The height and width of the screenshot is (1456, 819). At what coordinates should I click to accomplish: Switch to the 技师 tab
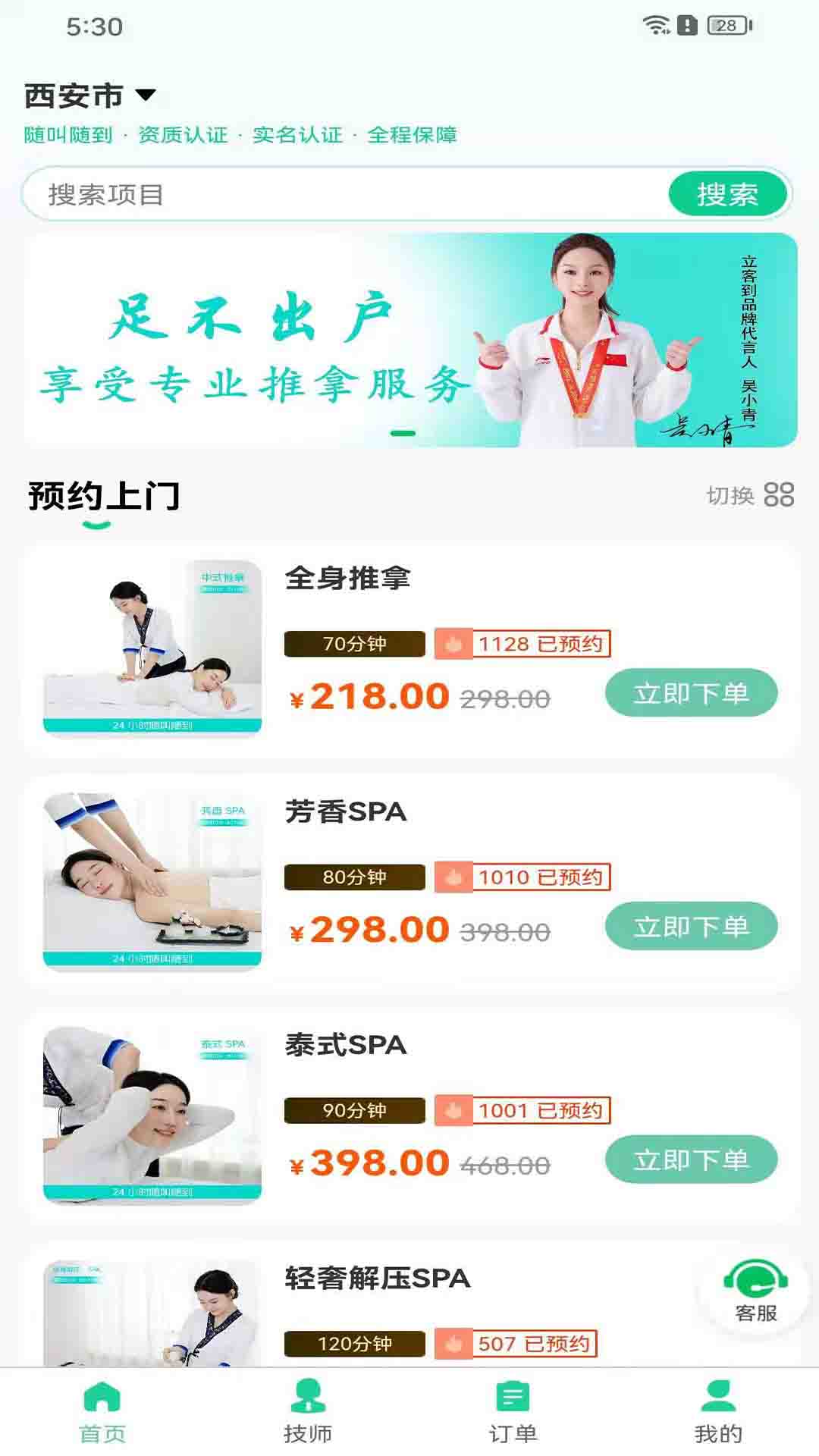coord(308,1412)
